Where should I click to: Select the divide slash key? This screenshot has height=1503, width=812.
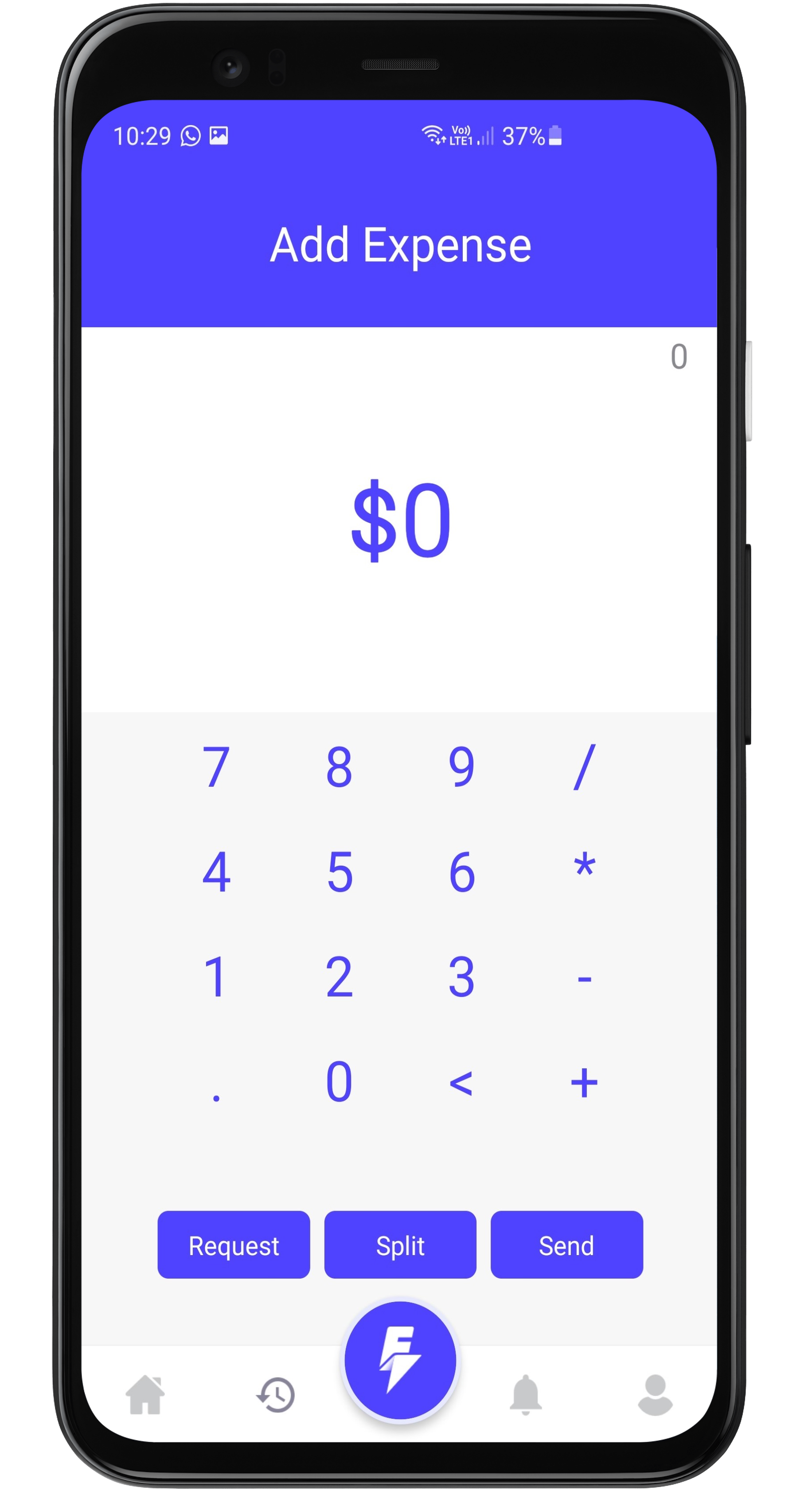click(x=583, y=767)
